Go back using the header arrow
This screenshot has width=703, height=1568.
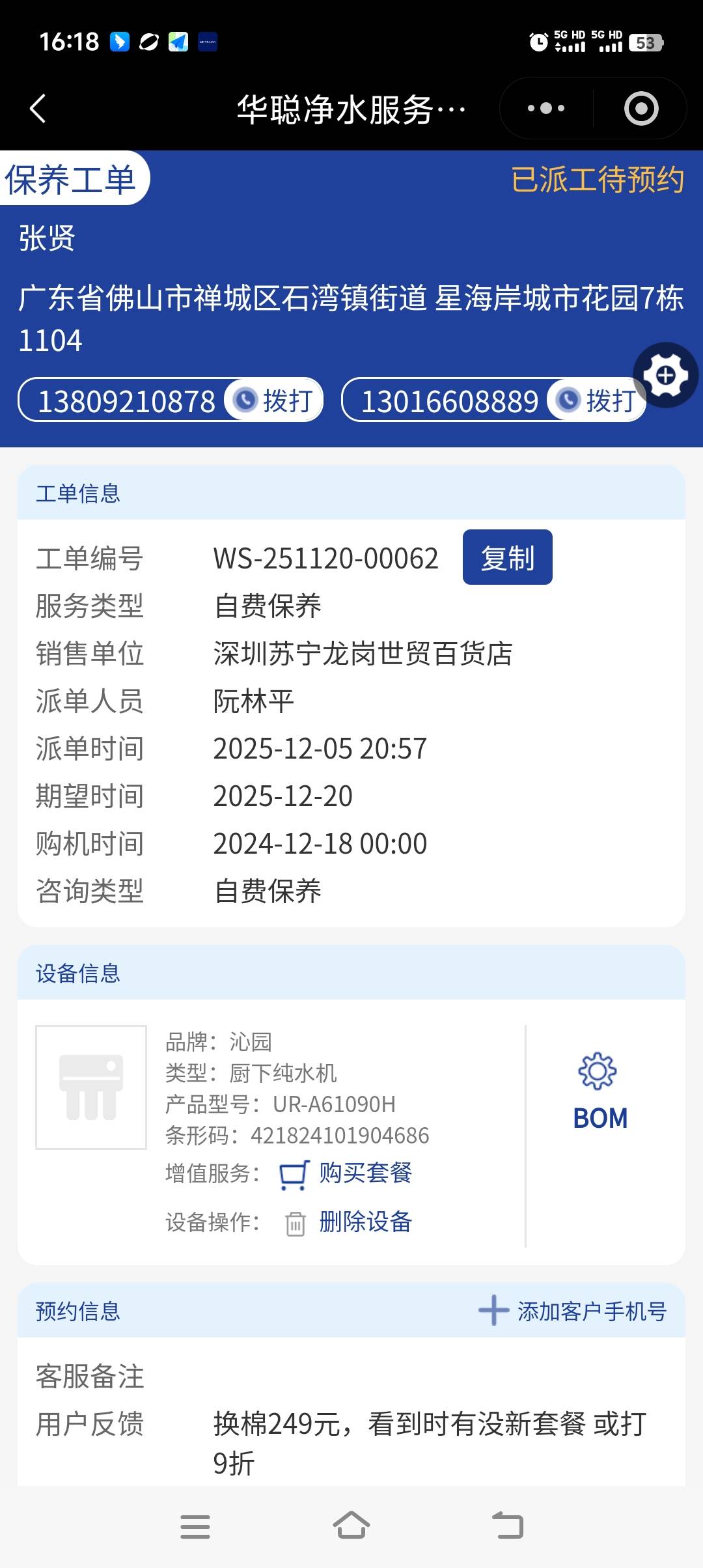coord(38,108)
